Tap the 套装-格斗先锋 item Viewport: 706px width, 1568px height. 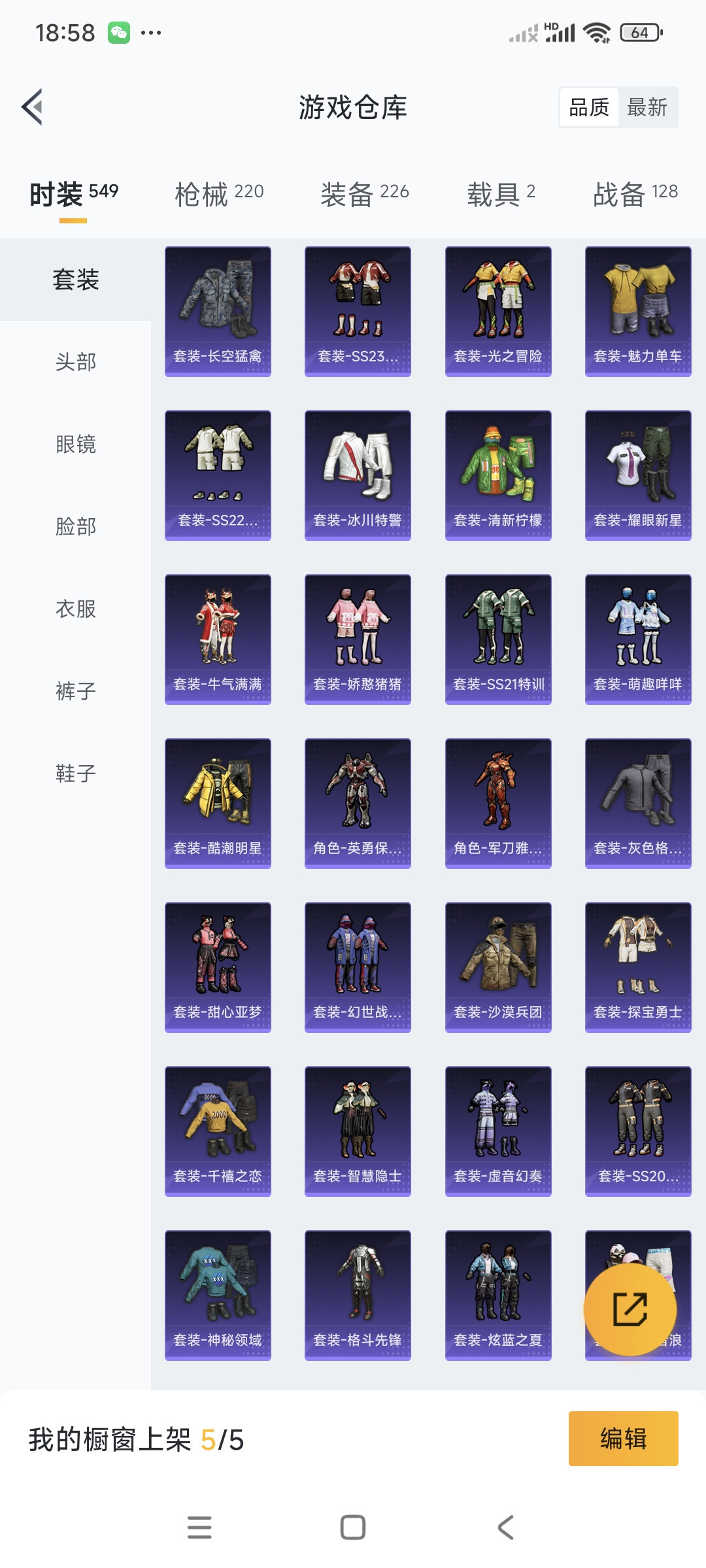click(358, 1296)
